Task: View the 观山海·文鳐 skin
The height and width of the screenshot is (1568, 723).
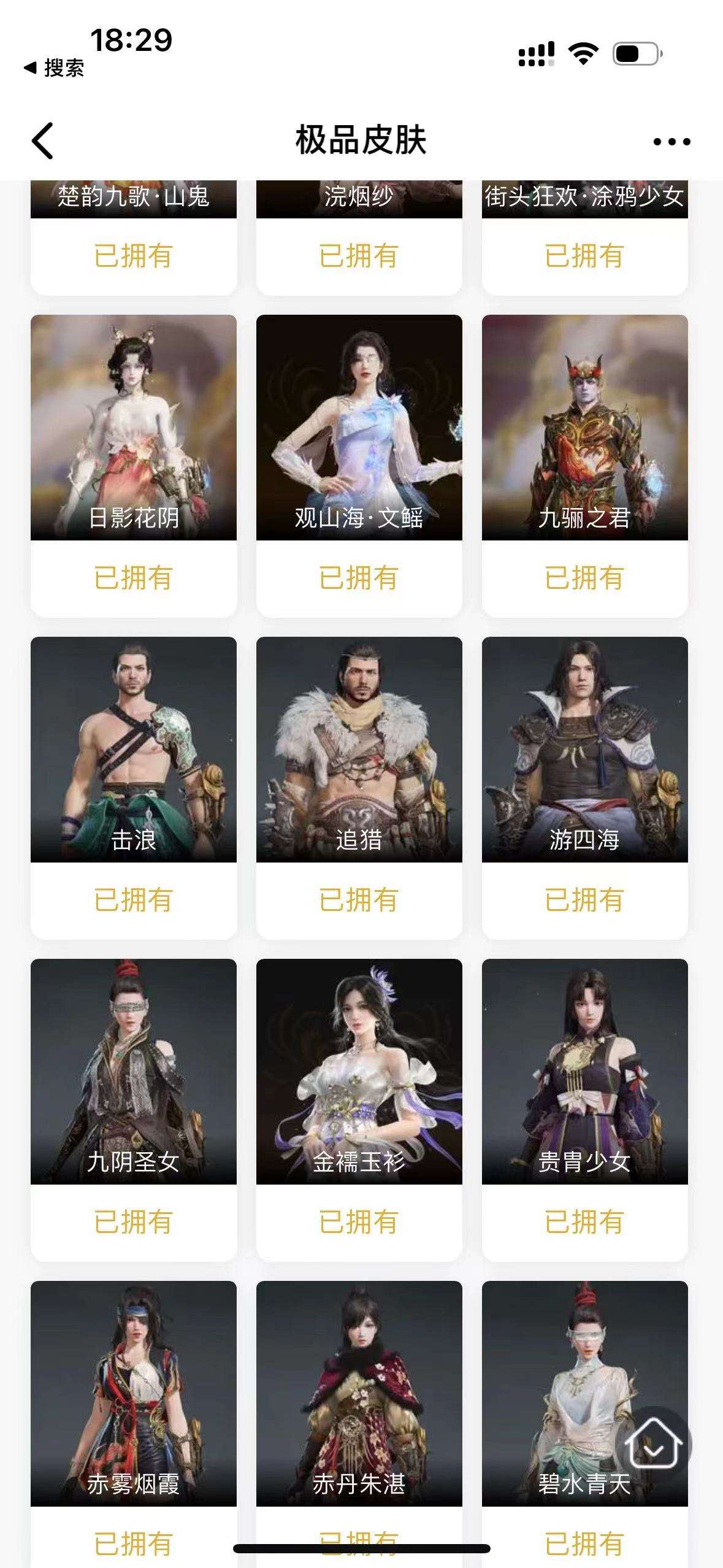Action: point(359,428)
